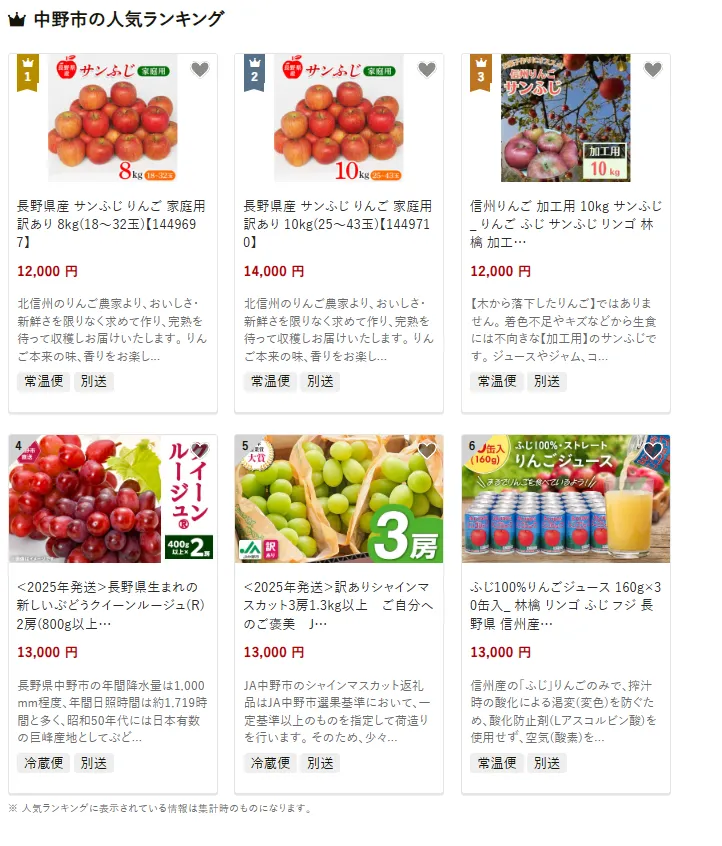Favorite the りんごジュース 160g×30缶 item
The image size is (722, 846).
653,451
